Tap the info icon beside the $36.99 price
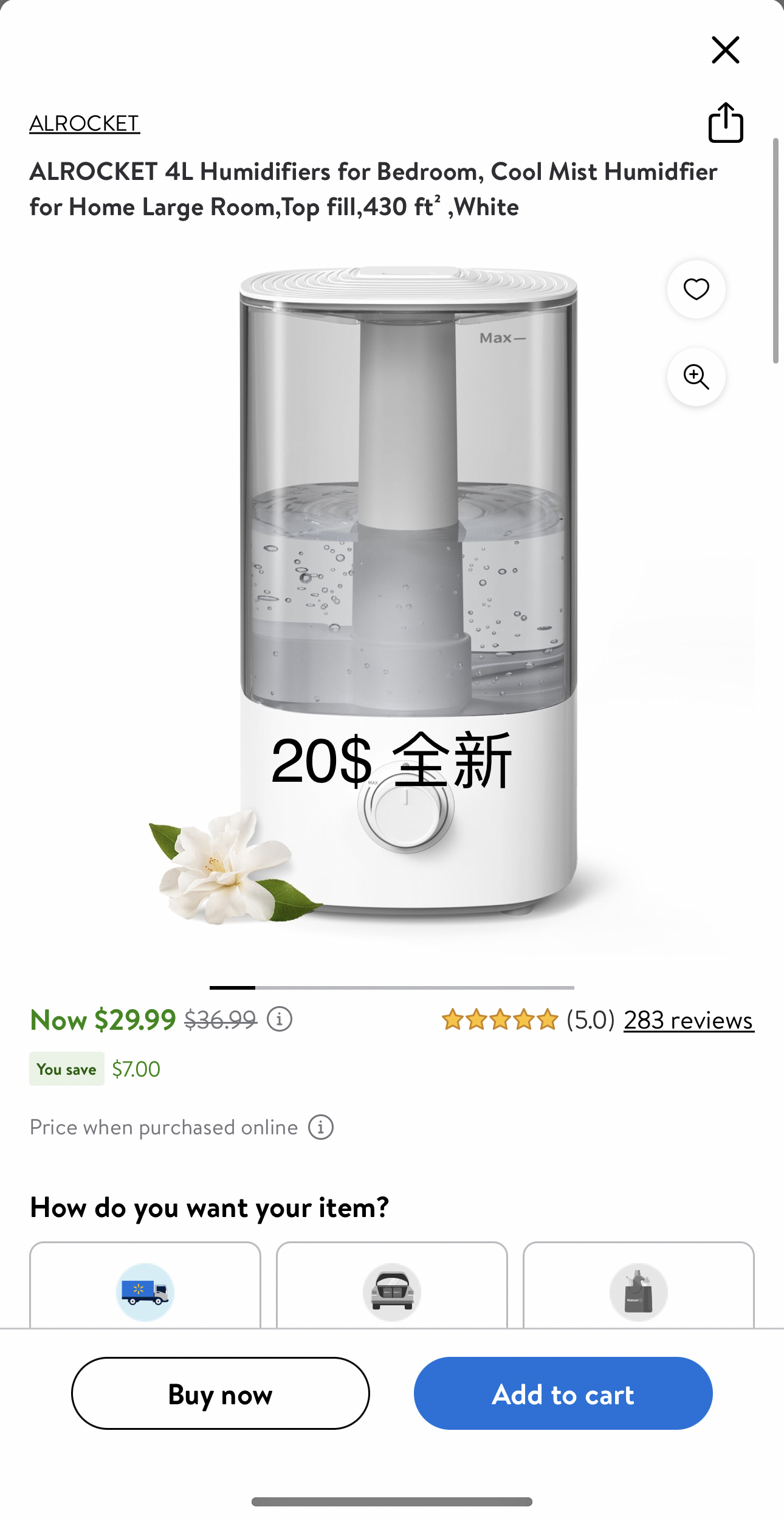Image resolution: width=784 pixels, height=1521 pixels. point(280,1019)
